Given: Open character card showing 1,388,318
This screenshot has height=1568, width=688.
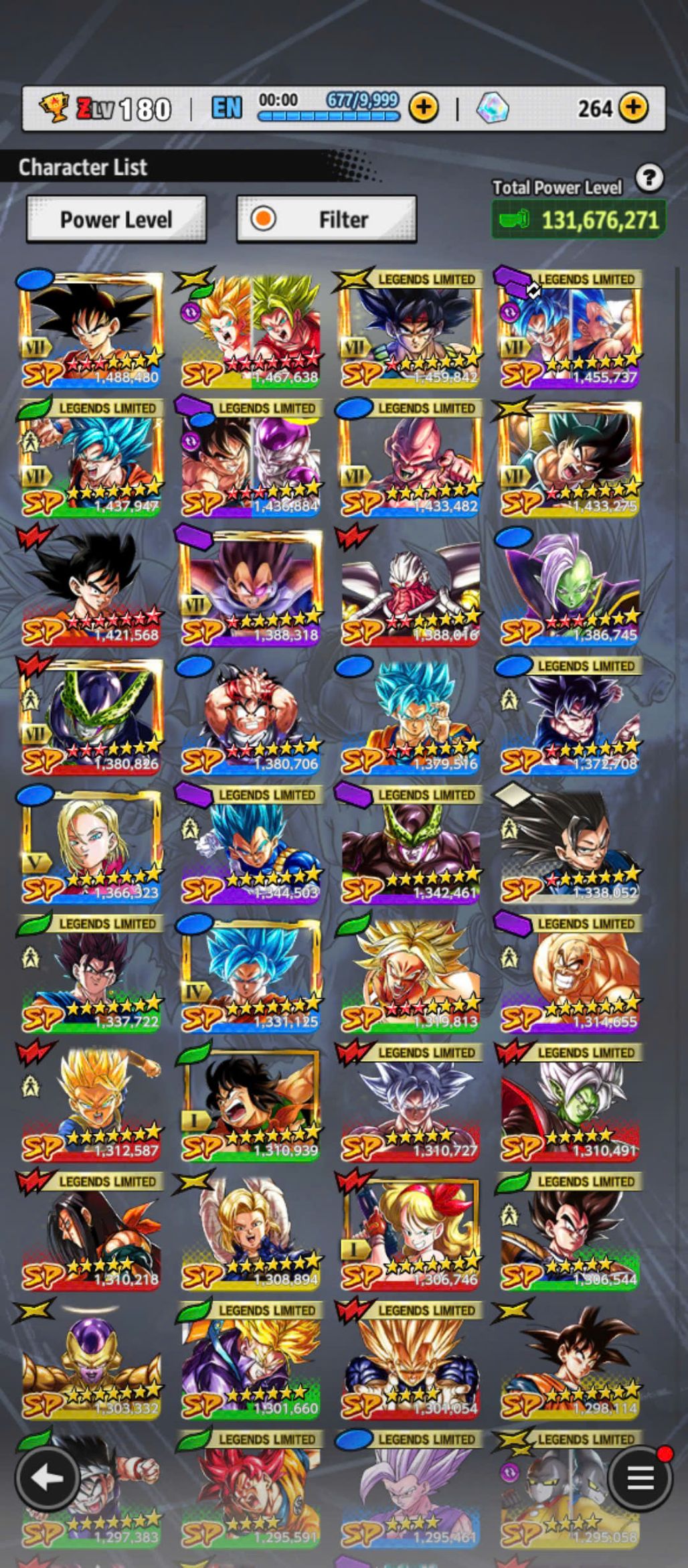Looking at the screenshot, I should click(x=250, y=587).
